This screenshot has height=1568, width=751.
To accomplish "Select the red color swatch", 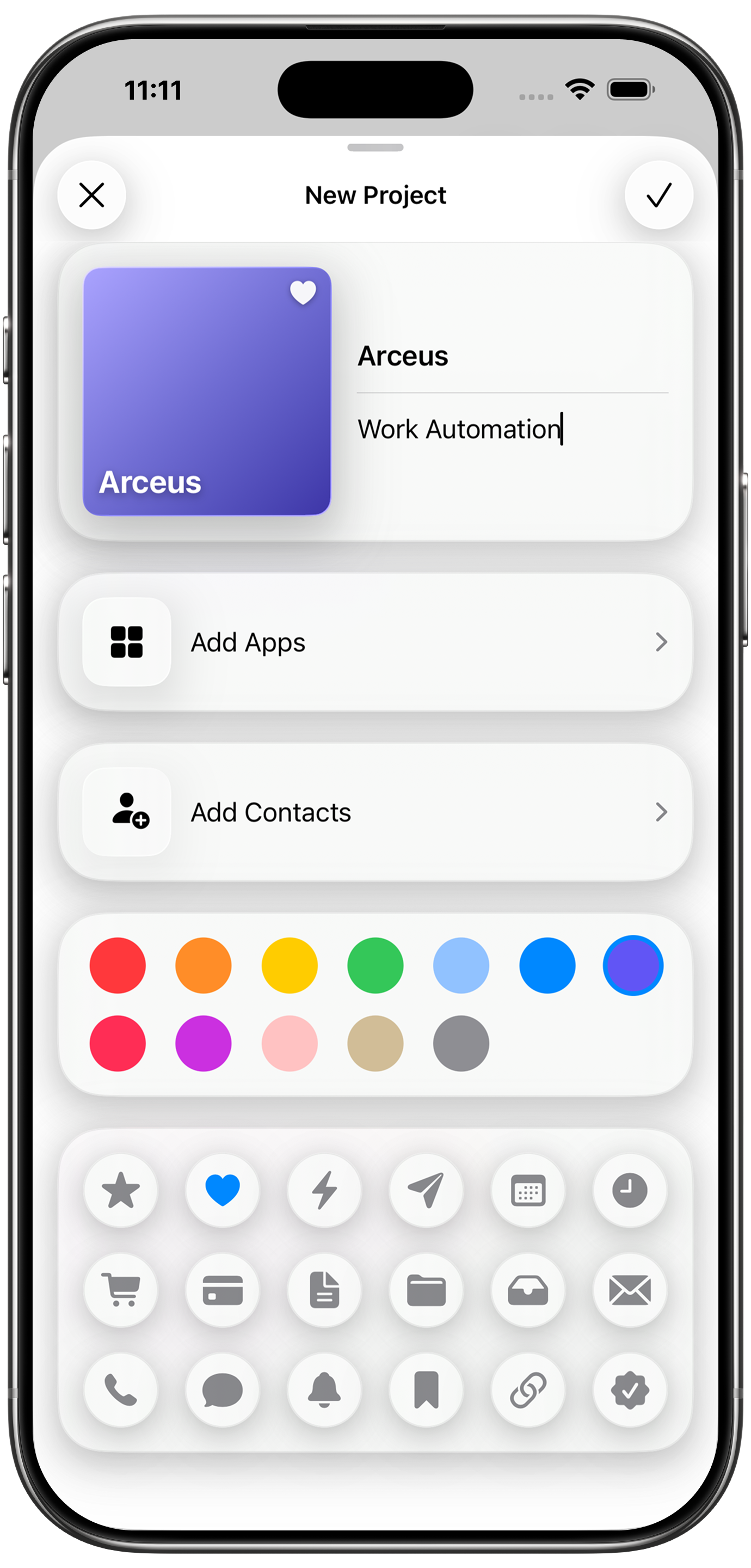I will pos(118,965).
